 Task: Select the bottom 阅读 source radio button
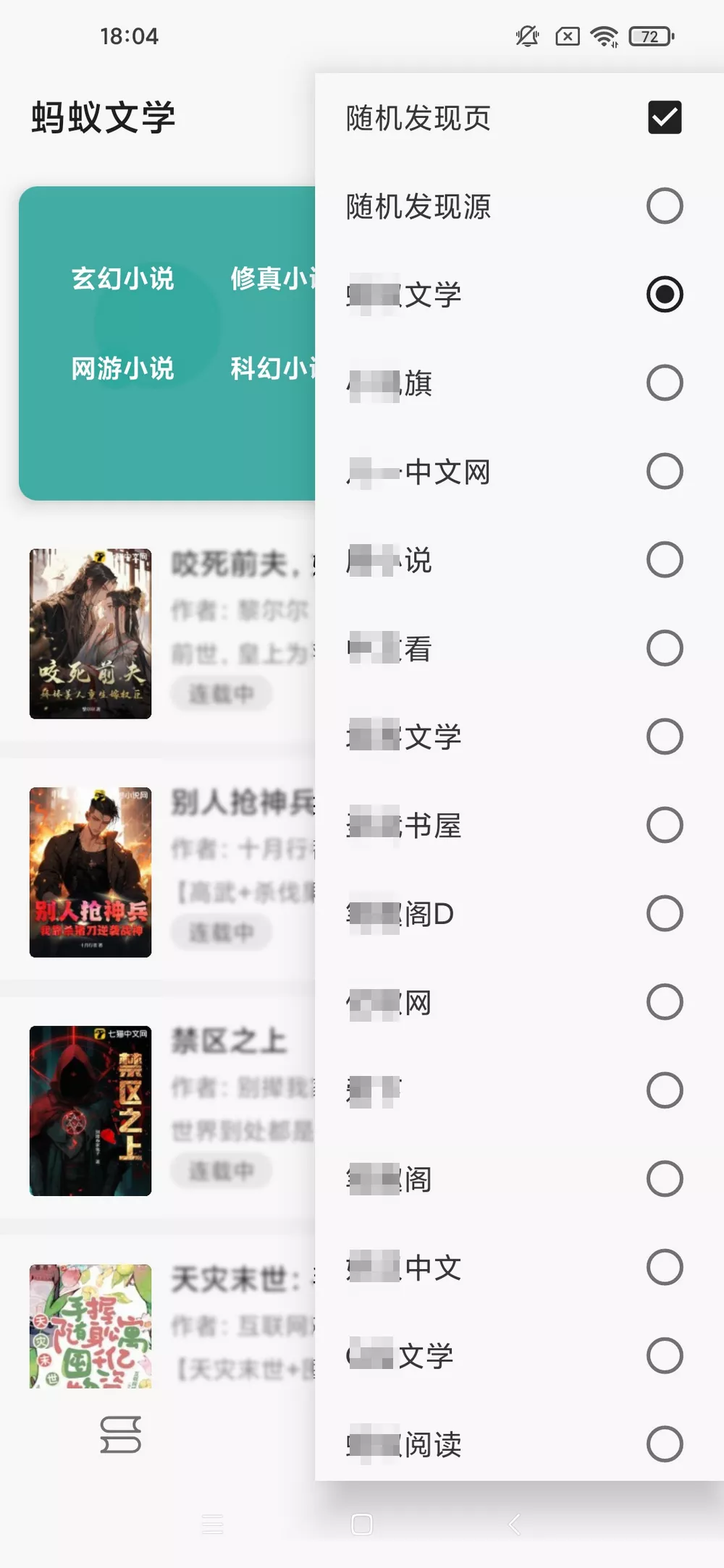(x=664, y=1444)
